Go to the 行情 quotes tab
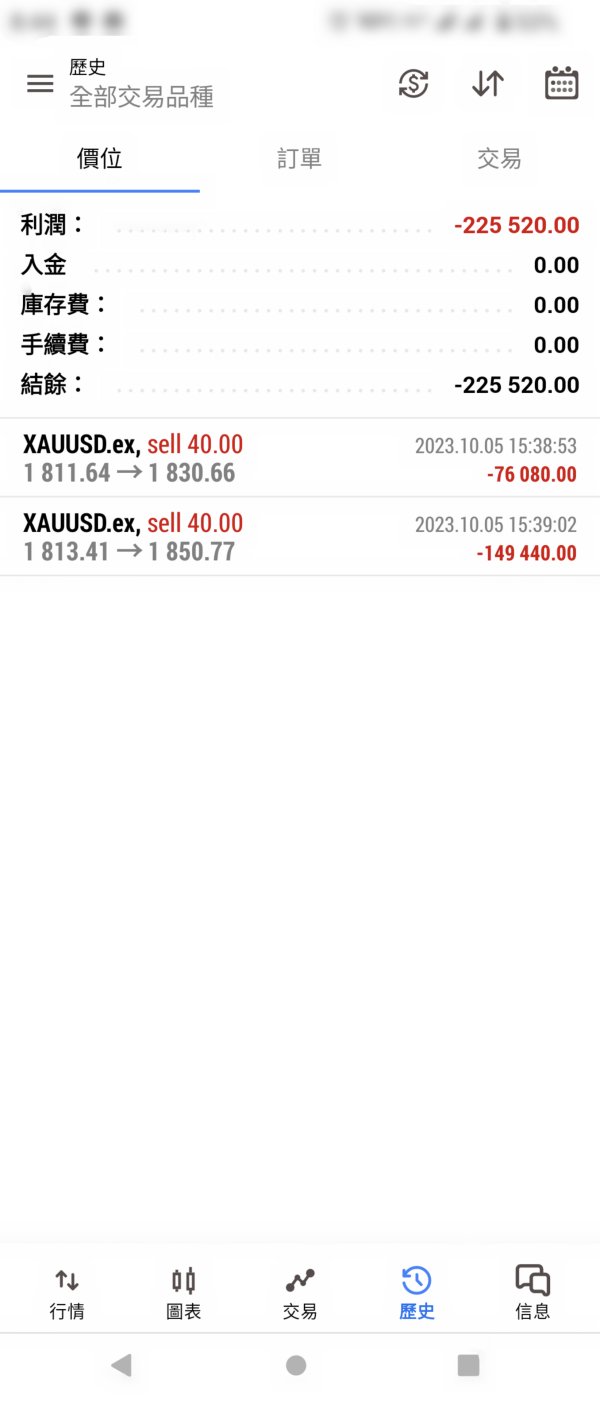This screenshot has height=1401, width=600. coord(67,1292)
